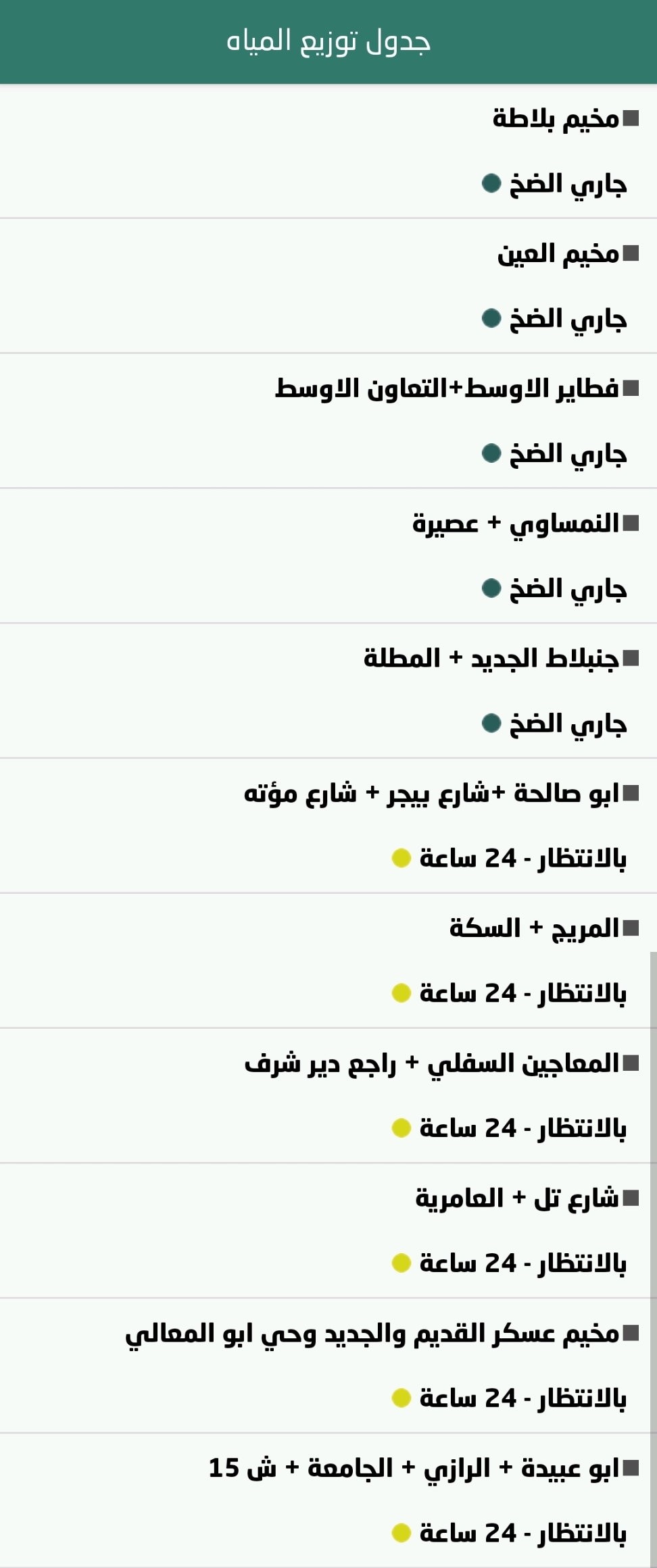Select ابو صالحة + شارع بيجر row
Viewport: 657px width, 1568px height.
coord(431,794)
